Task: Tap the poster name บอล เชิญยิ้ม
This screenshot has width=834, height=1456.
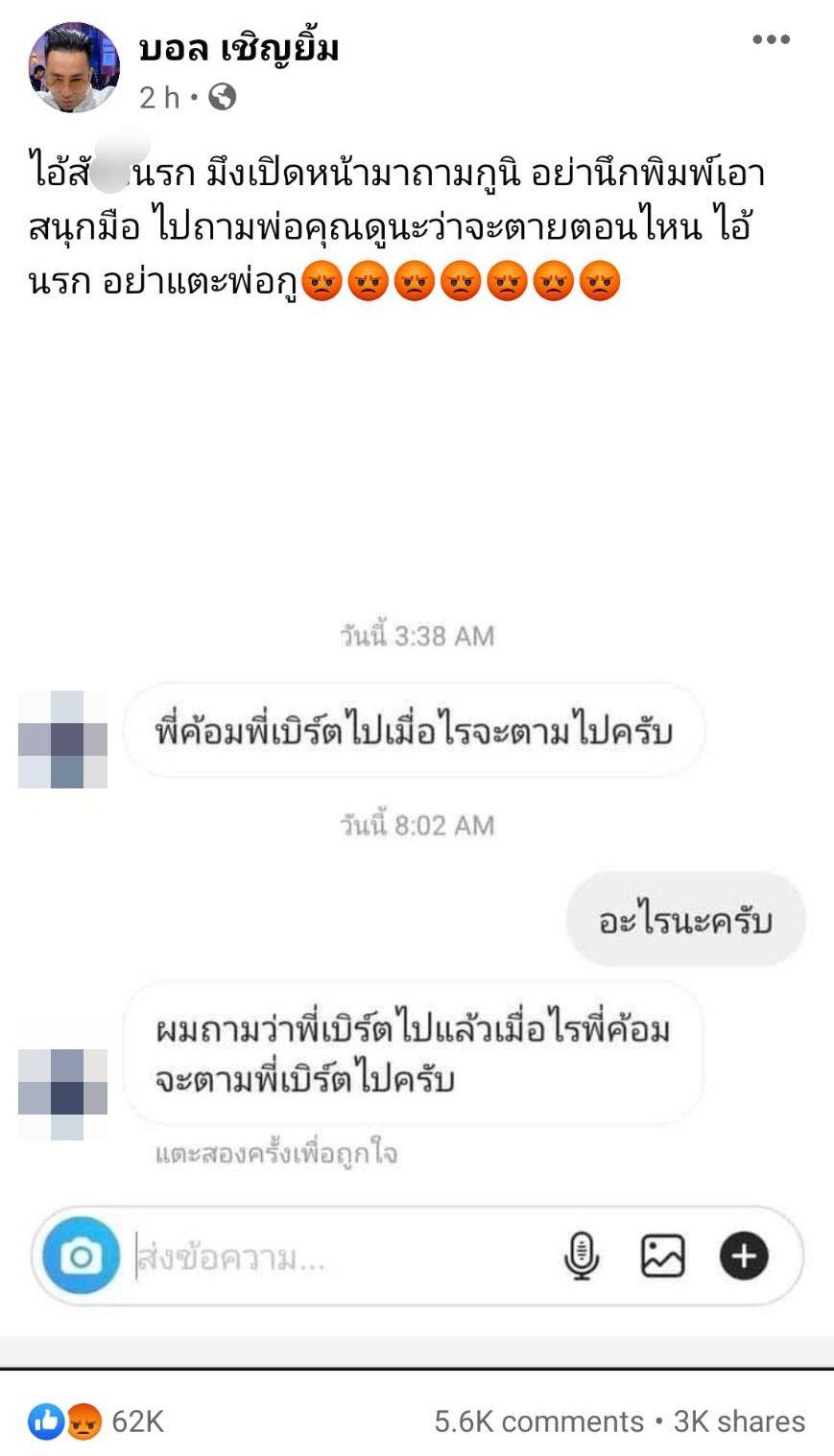Action: [x=239, y=48]
